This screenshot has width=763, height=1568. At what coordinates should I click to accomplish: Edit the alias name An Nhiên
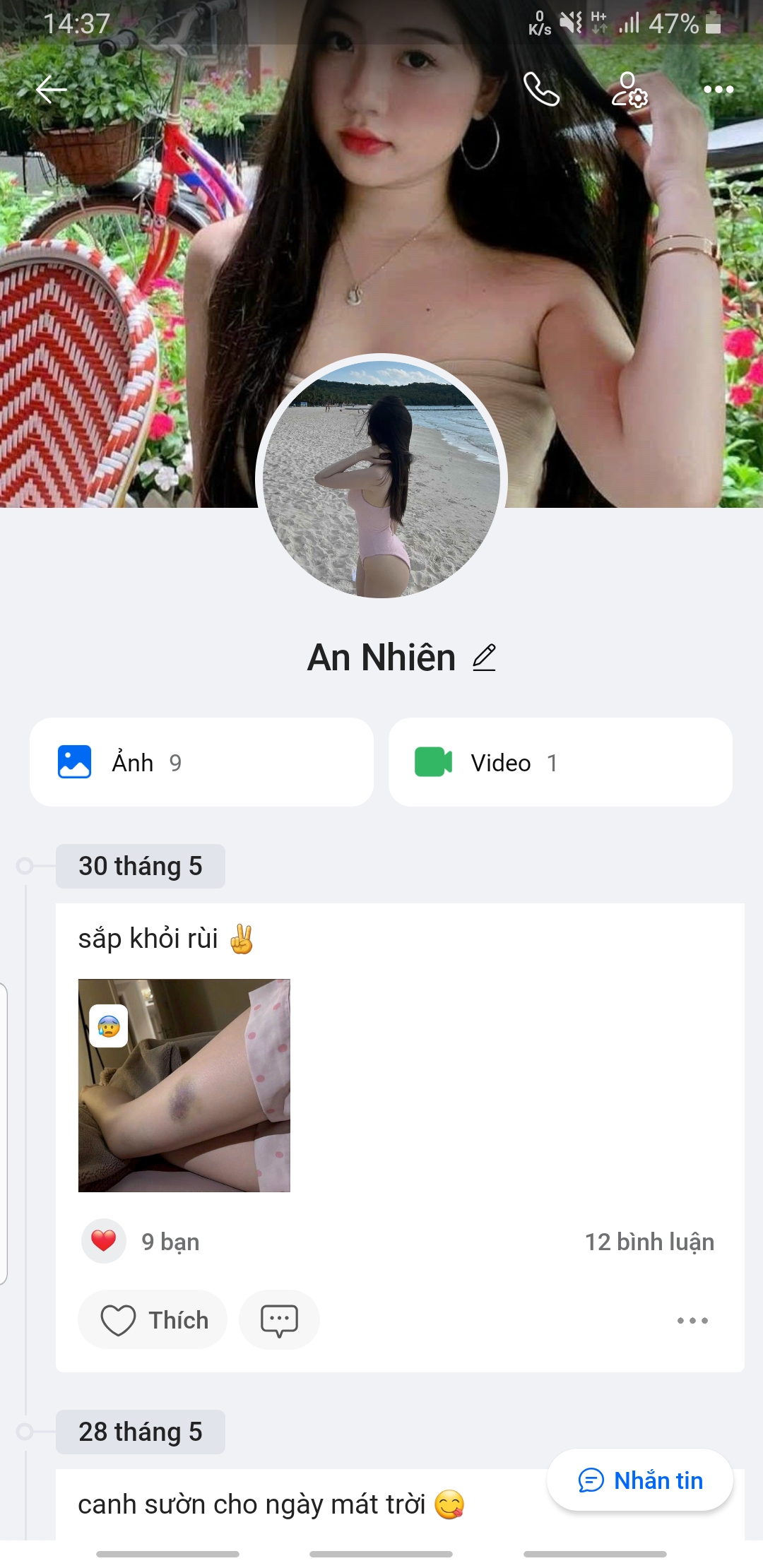coord(484,658)
